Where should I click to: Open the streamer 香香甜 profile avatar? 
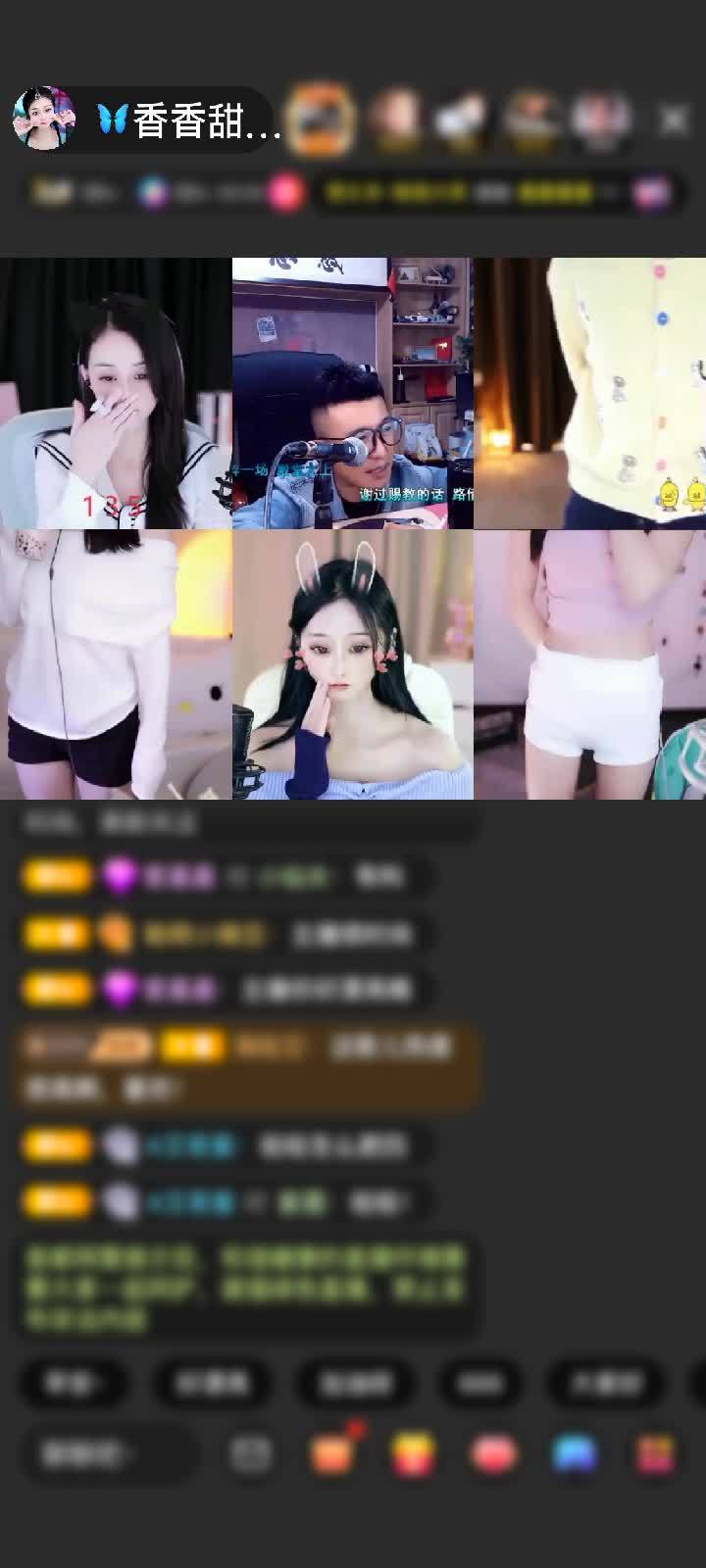pos(43,119)
